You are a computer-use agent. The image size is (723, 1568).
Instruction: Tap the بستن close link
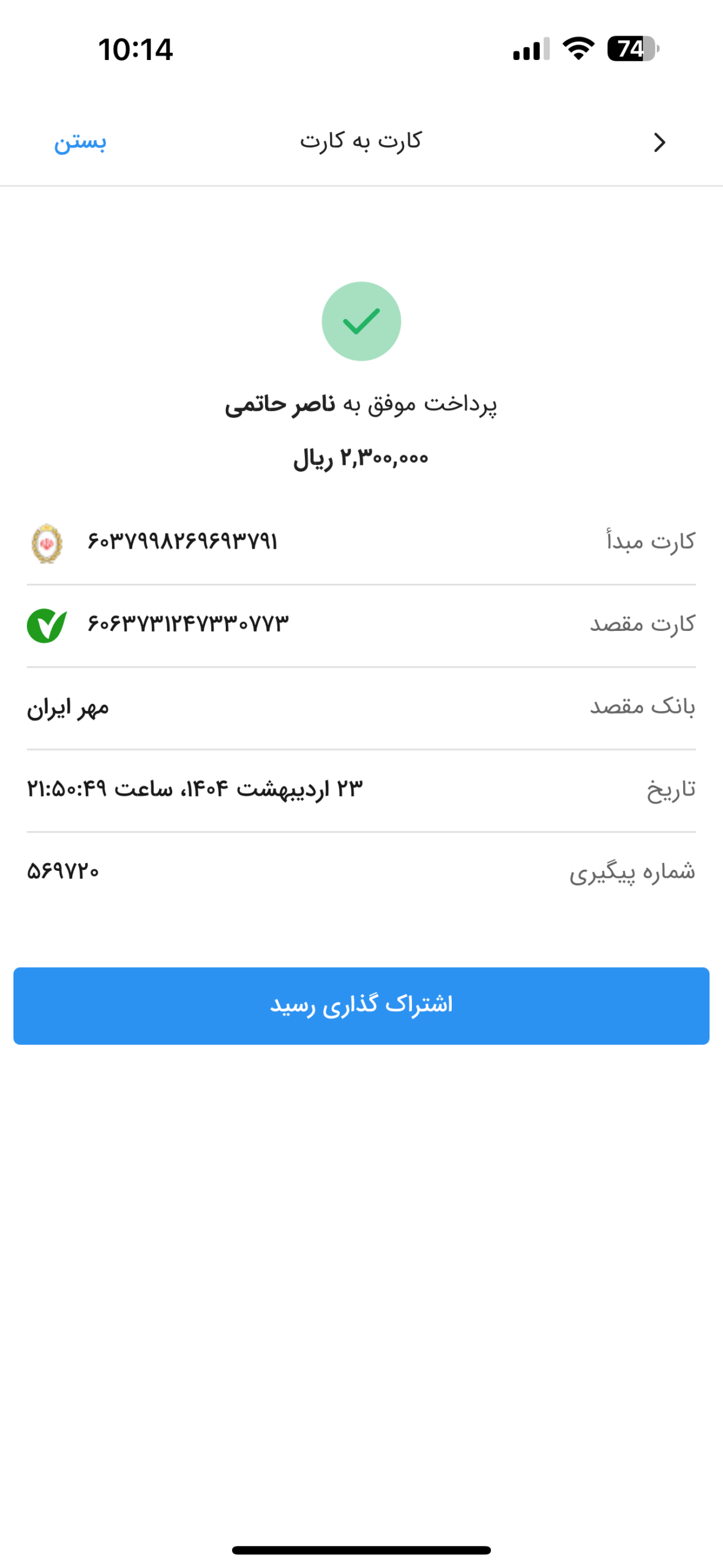[80, 142]
